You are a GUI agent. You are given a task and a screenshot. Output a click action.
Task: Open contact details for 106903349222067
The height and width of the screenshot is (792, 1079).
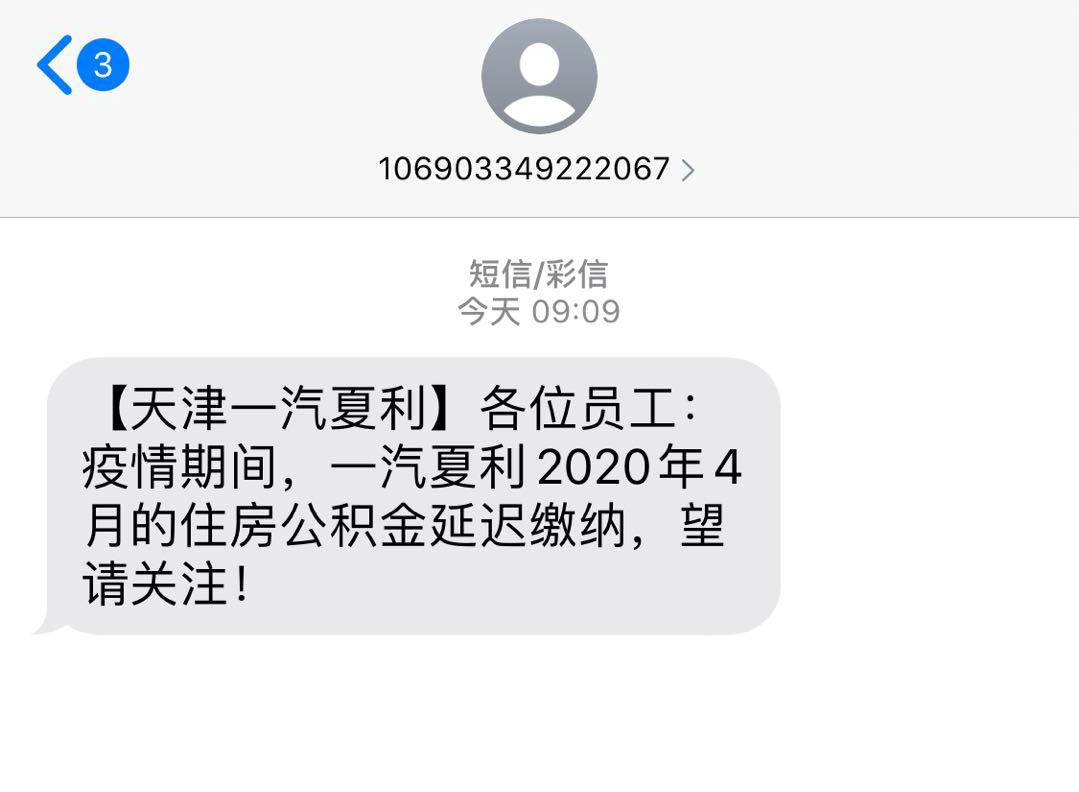536,169
